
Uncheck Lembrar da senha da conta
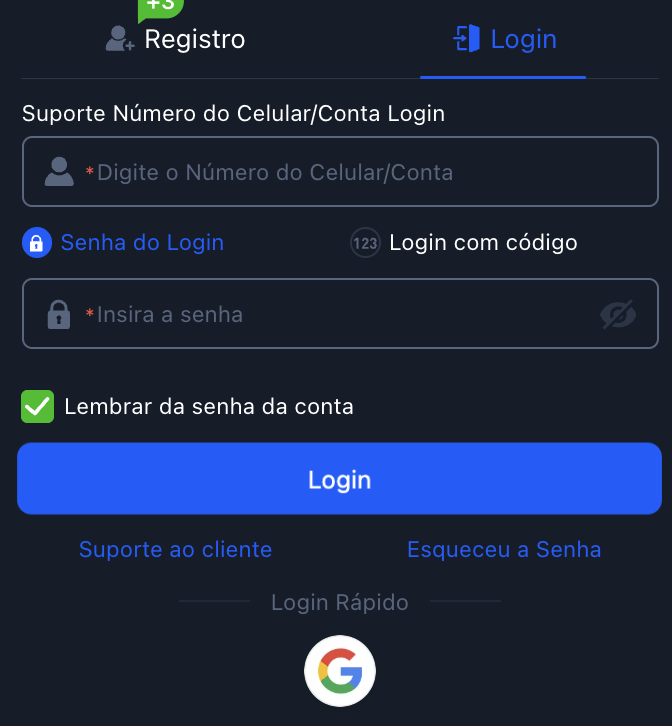tap(38, 407)
